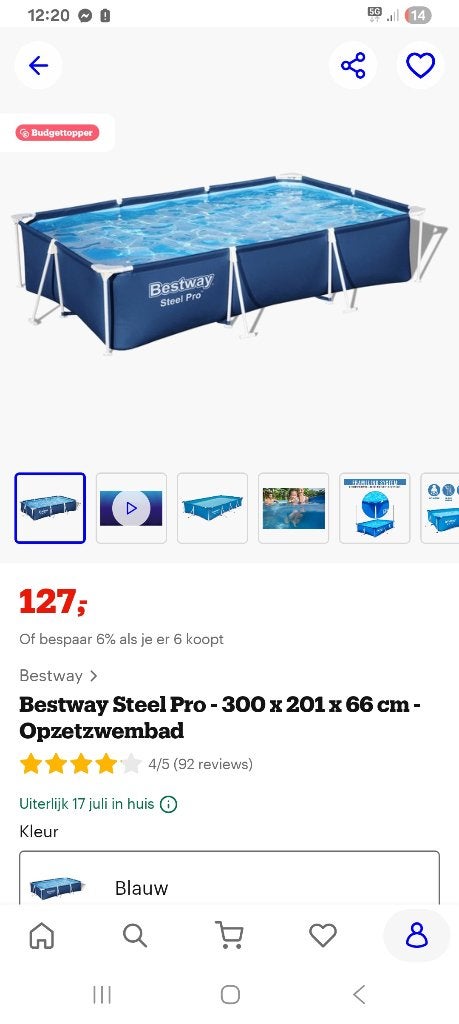The image size is (459, 1024).
Task: Show delivery info next to 17 juli
Action: (x=168, y=804)
